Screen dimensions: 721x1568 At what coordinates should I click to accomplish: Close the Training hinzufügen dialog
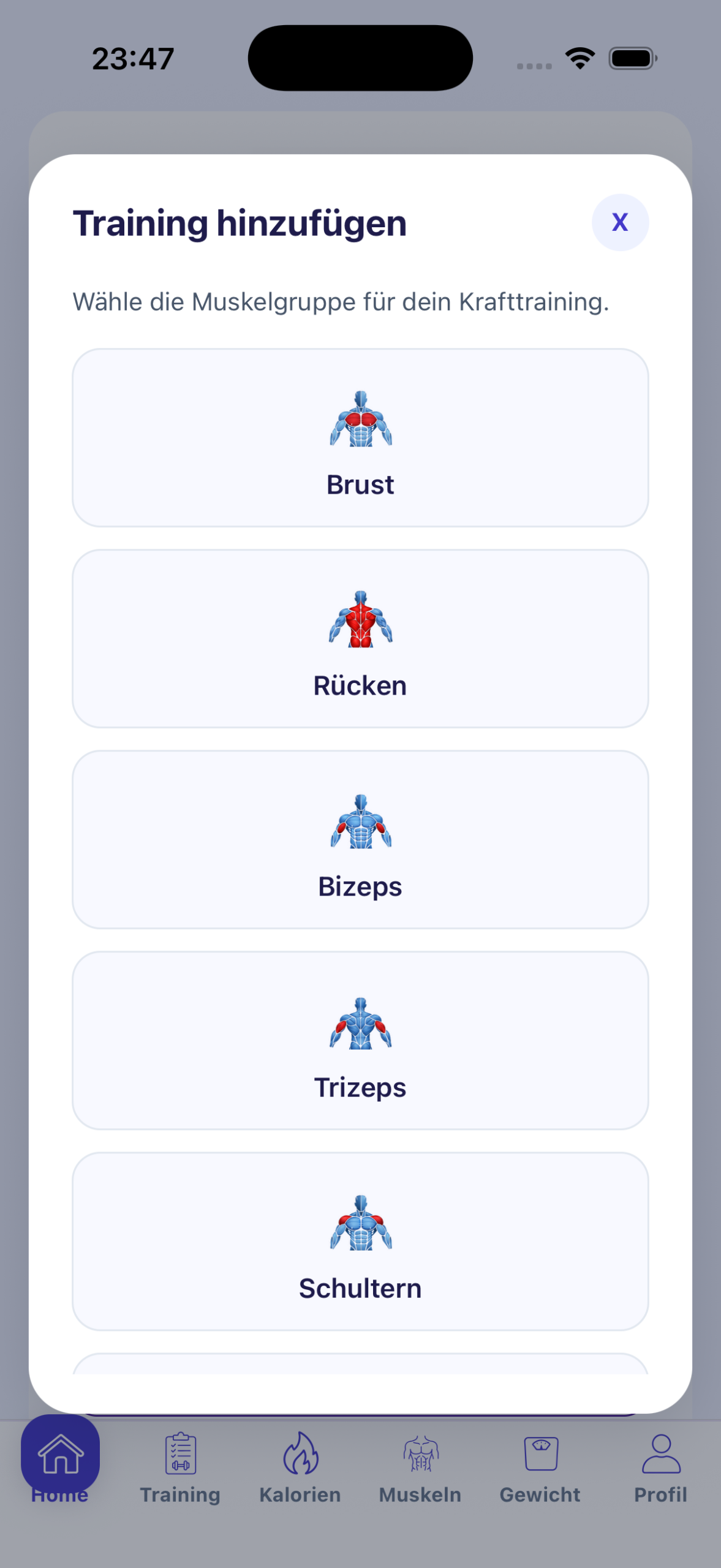[619, 222]
